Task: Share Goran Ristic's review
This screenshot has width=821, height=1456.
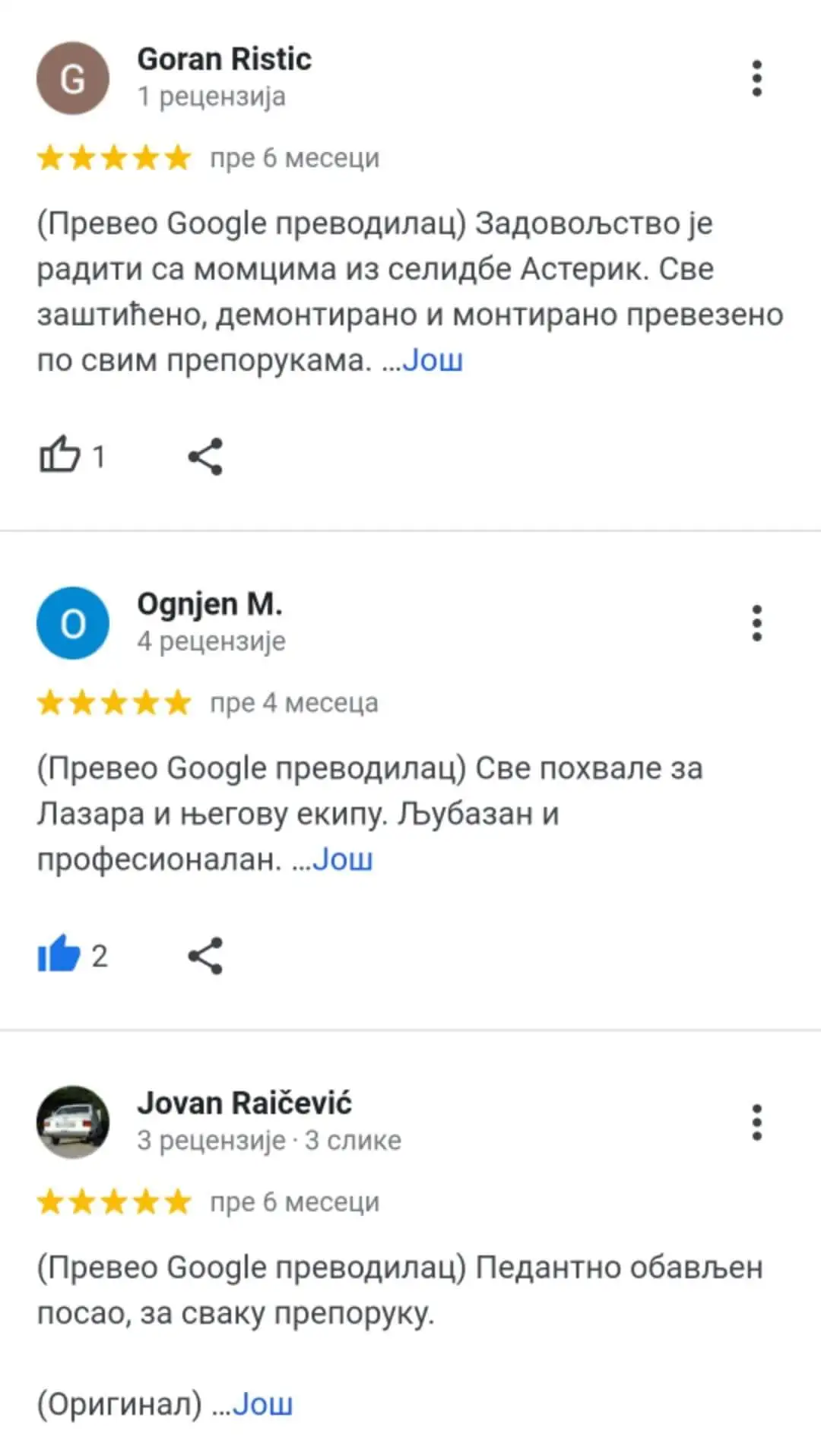Action: click(205, 456)
